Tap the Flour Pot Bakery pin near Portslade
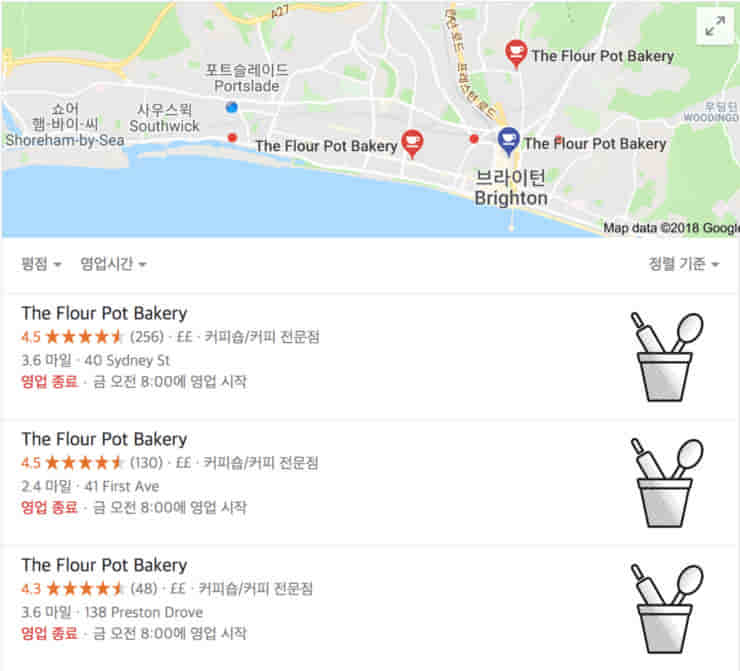740x671 pixels. [x=412, y=142]
